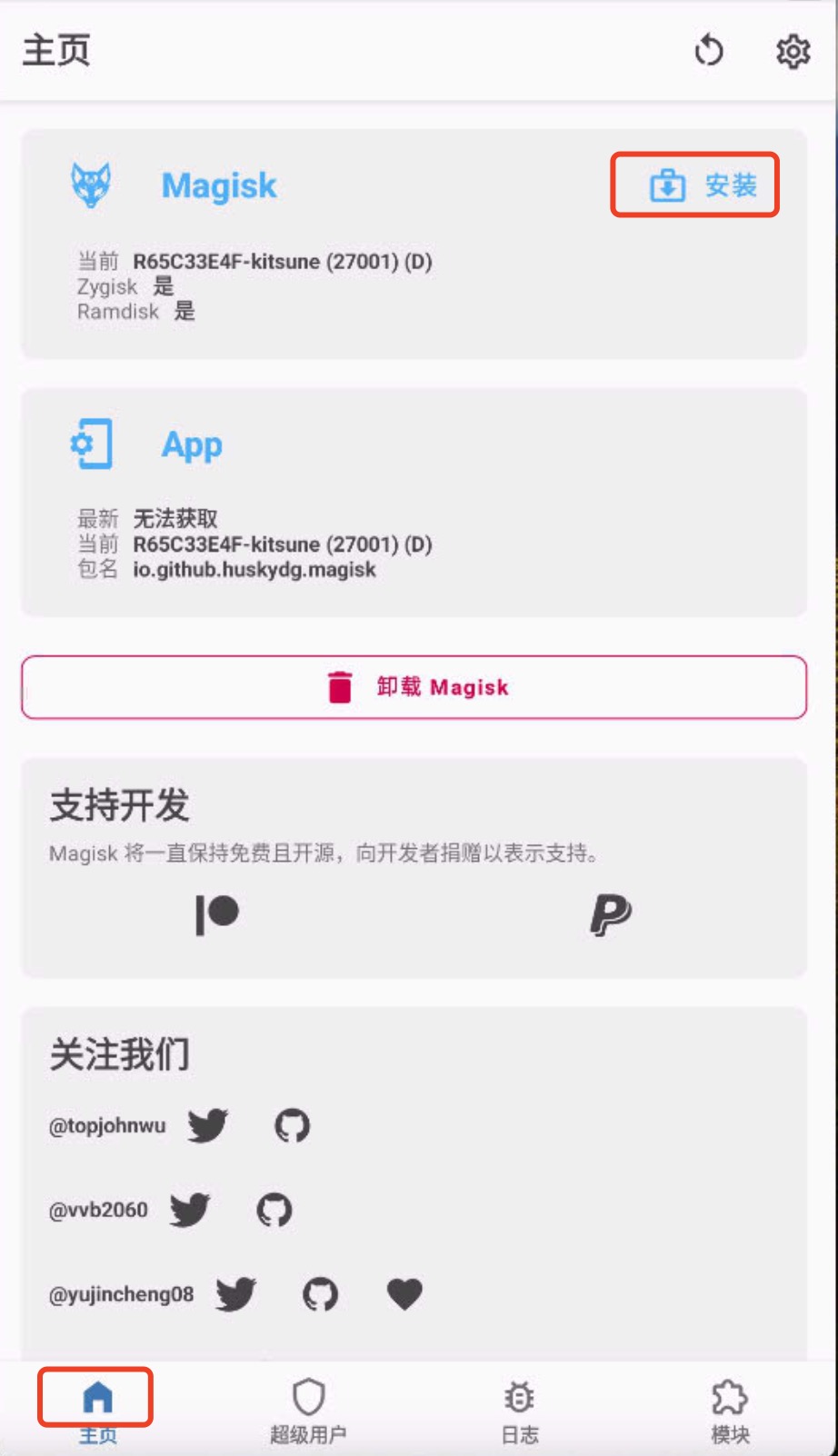The width and height of the screenshot is (838, 1456).
Task: Open @yujincheng08's Twitter profile
Action: 236,1293
